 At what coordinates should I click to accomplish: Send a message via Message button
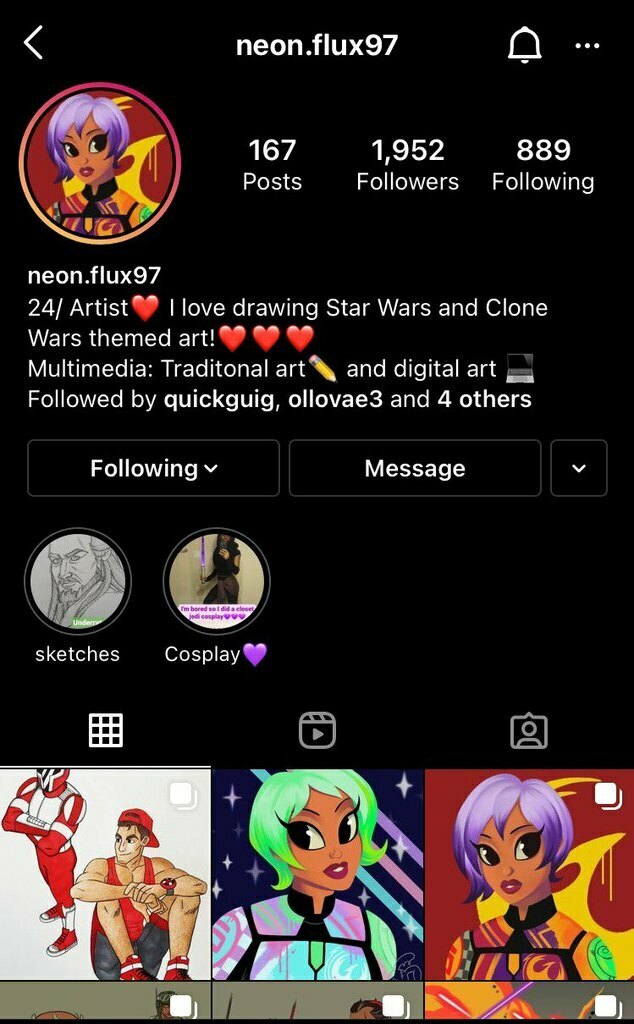point(415,468)
